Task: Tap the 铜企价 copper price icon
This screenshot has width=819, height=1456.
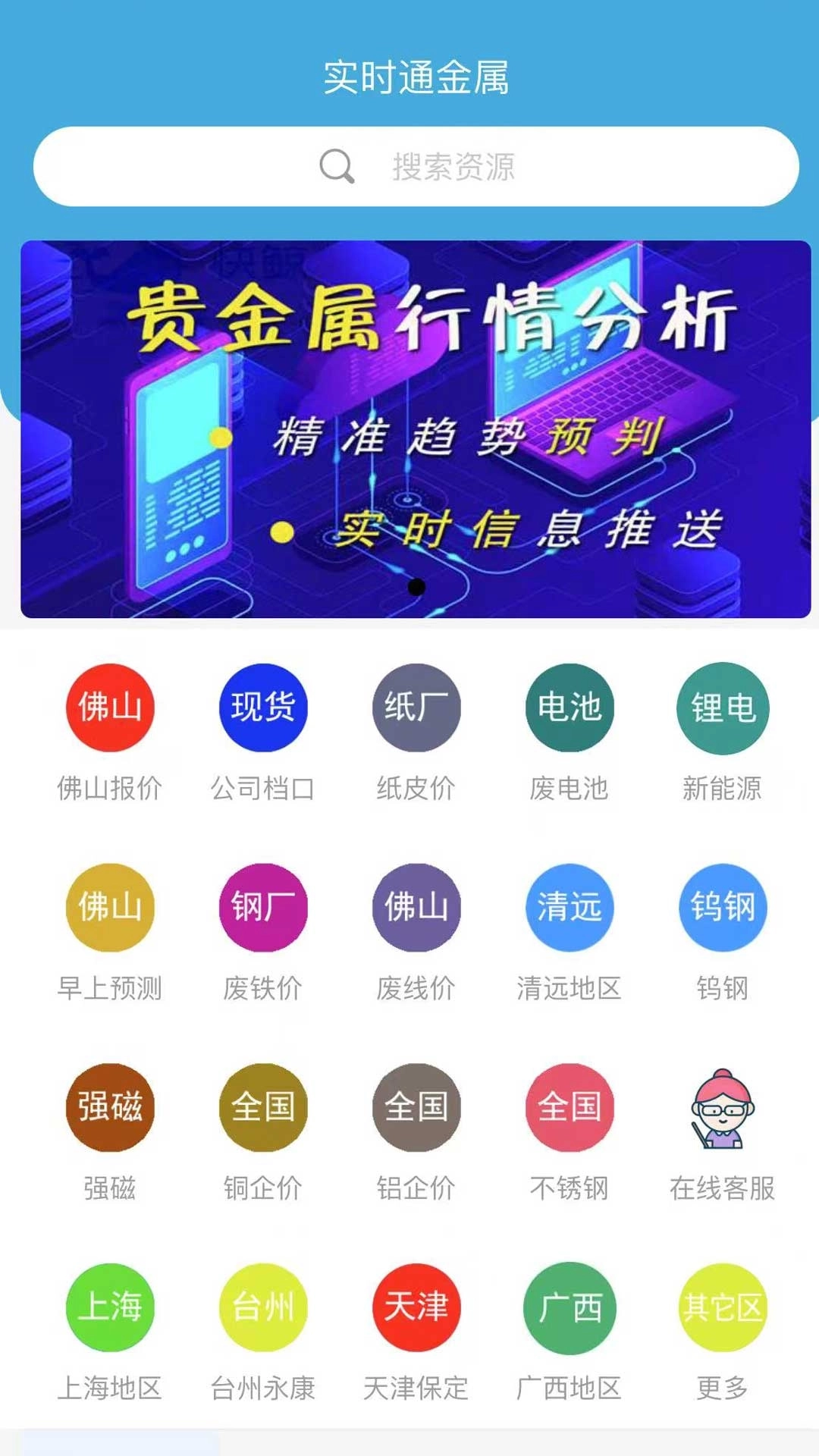Action: point(264,1109)
